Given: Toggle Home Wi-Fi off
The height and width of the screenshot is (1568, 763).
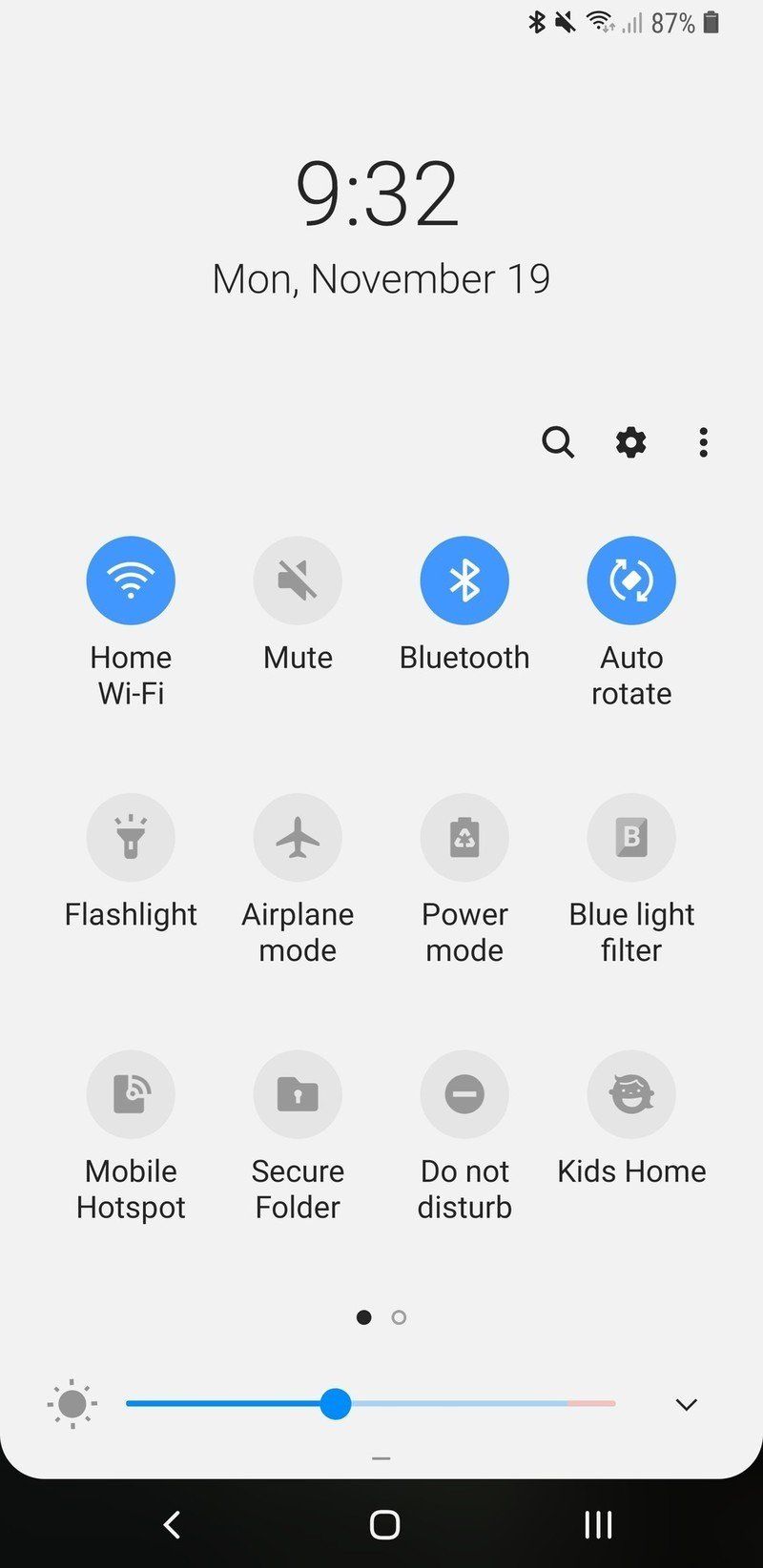Looking at the screenshot, I should 131,579.
